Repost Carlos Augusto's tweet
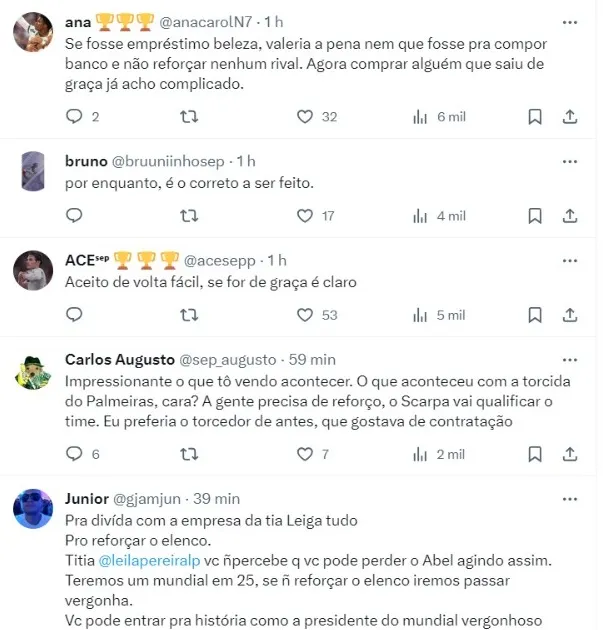 click(188, 454)
